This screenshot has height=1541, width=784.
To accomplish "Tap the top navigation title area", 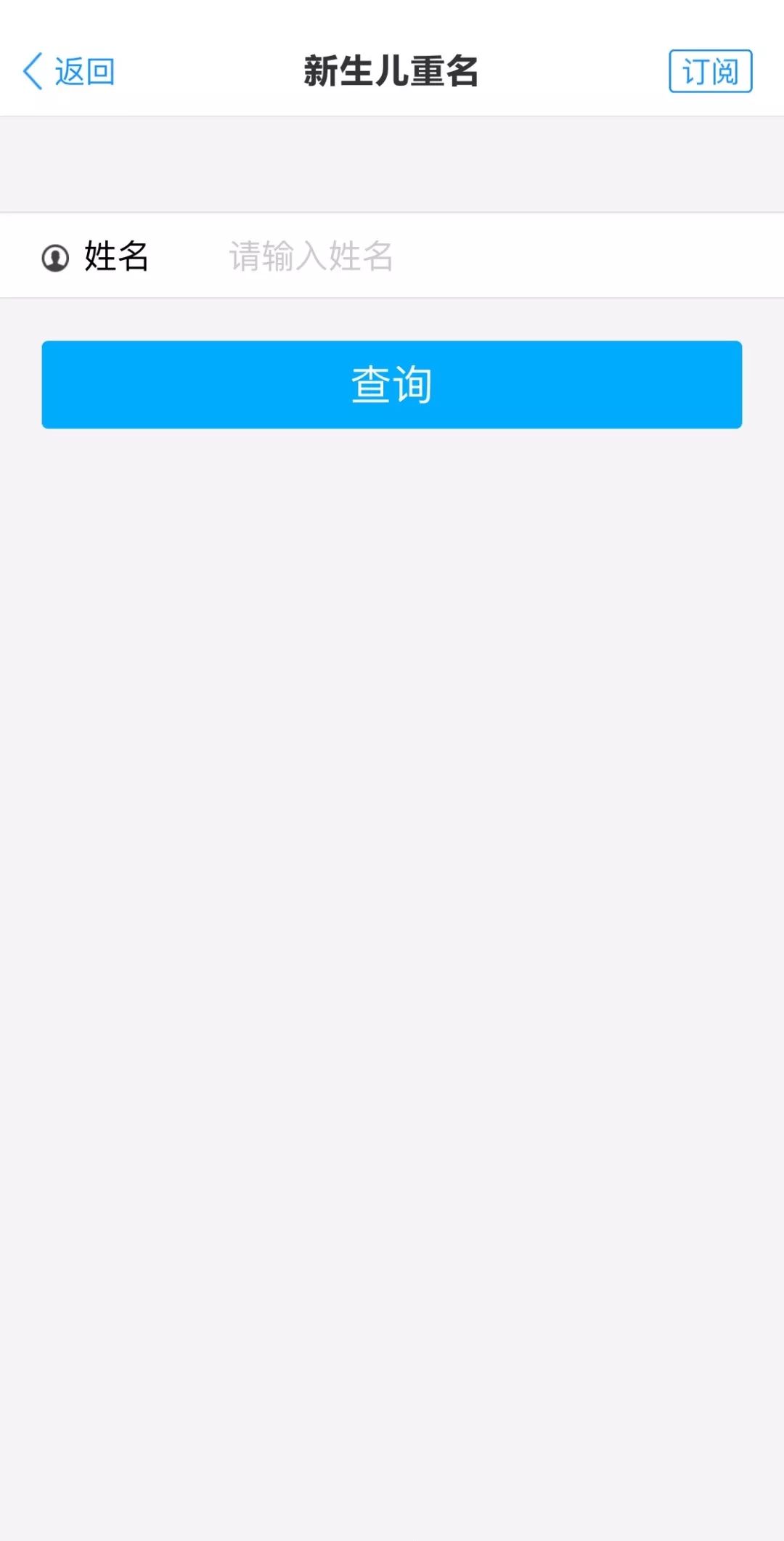I will 392,71.
